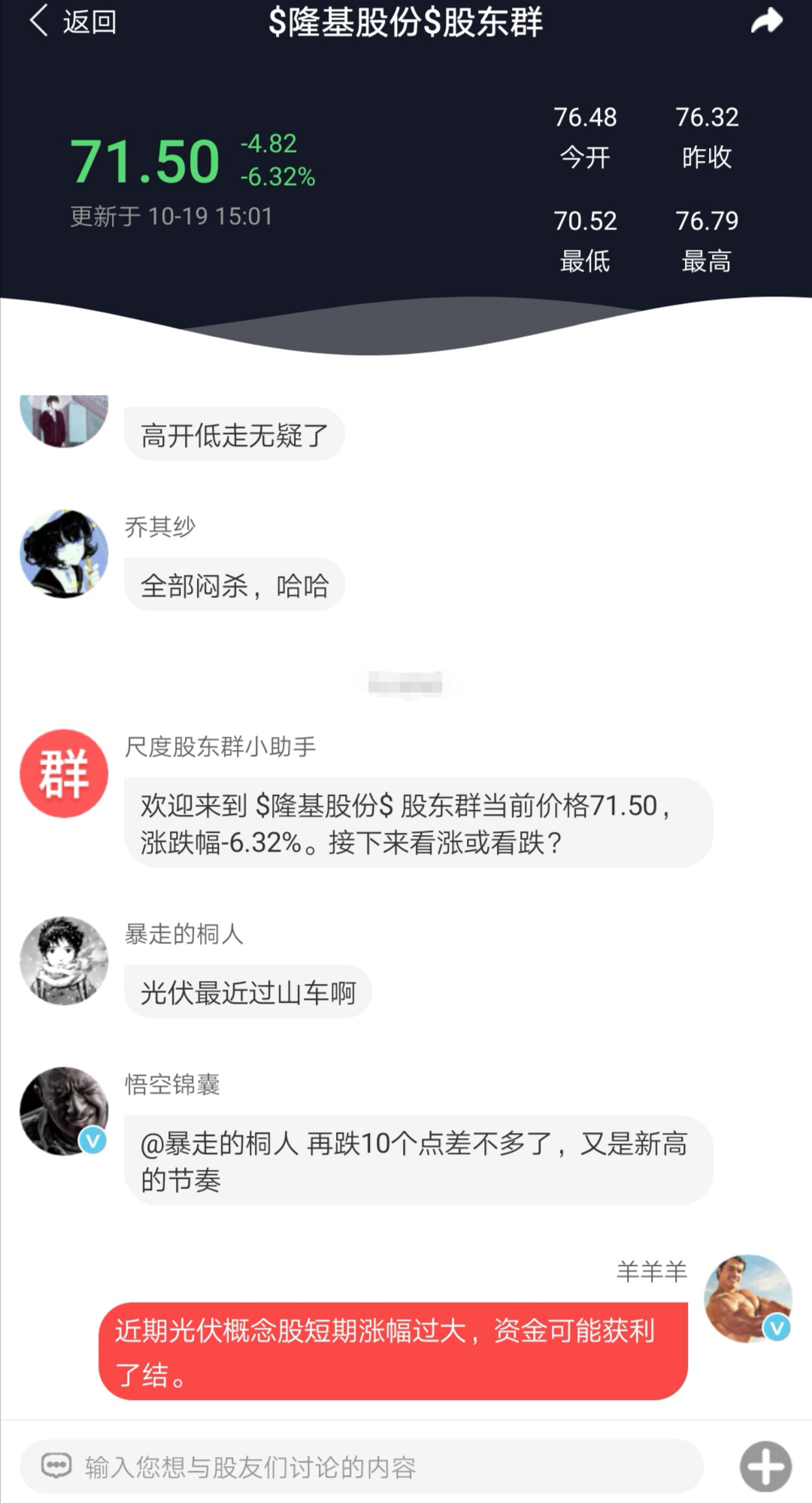Image resolution: width=812 pixels, height=1503 pixels.
Task: Click the chat title $隆基股份$股东群
Action: click(406, 23)
